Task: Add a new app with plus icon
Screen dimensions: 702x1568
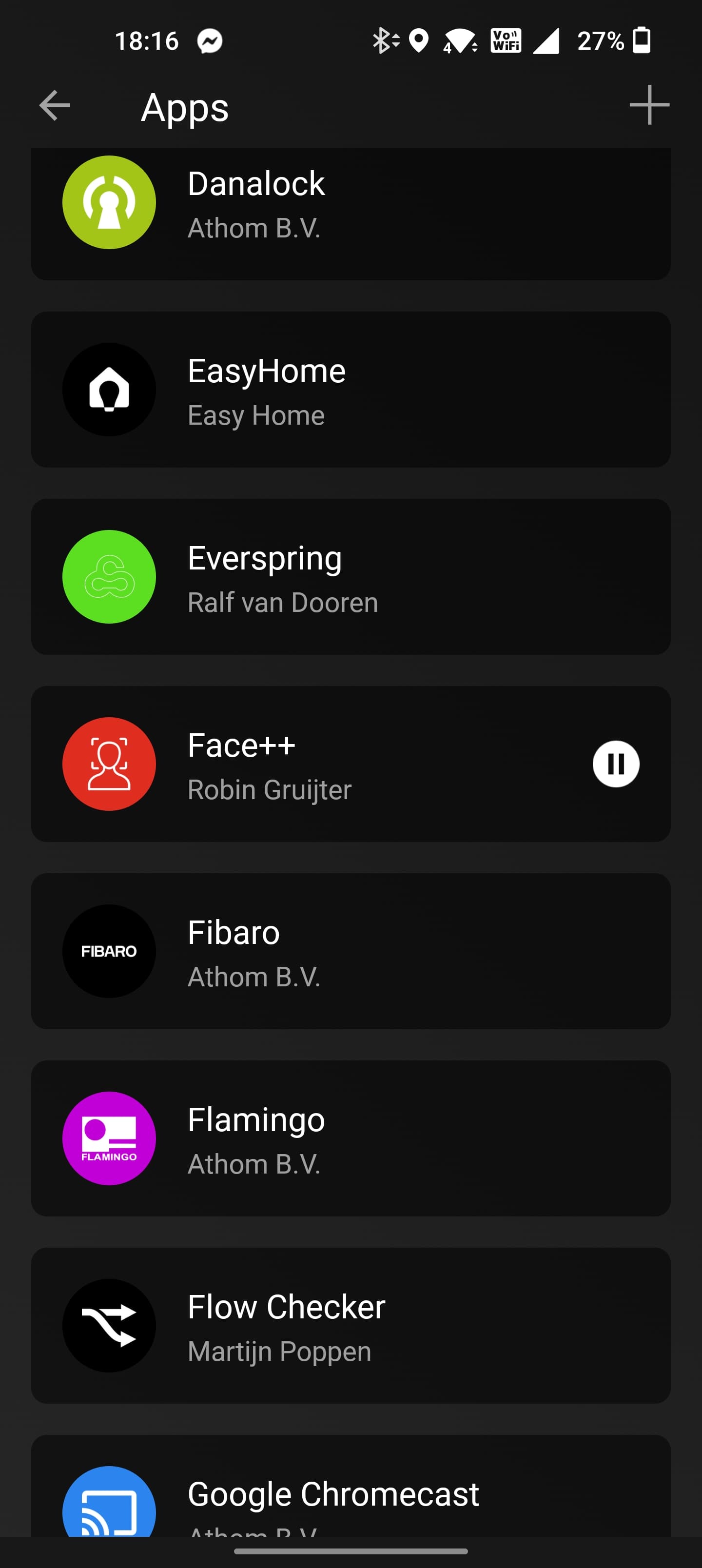Action: point(649,105)
